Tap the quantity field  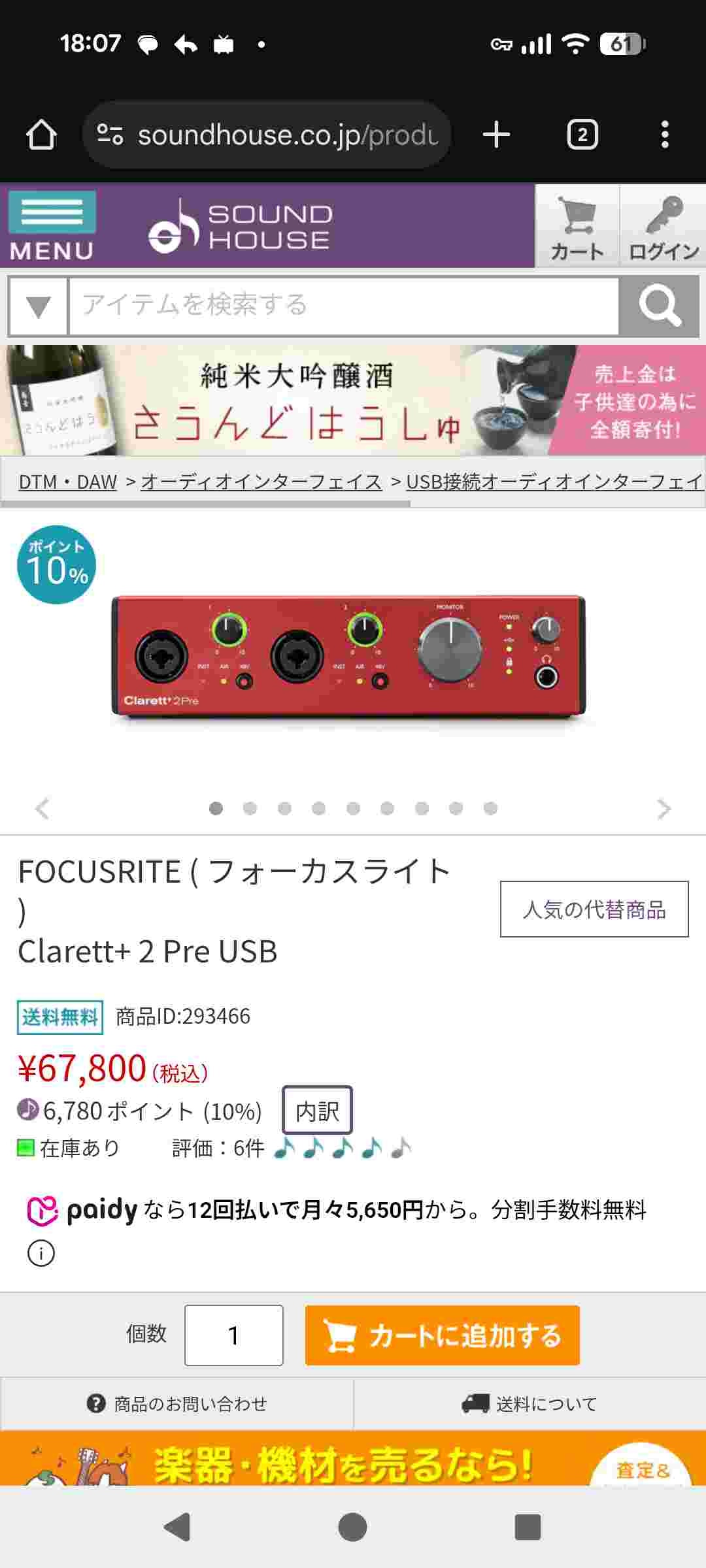[233, 1335]
